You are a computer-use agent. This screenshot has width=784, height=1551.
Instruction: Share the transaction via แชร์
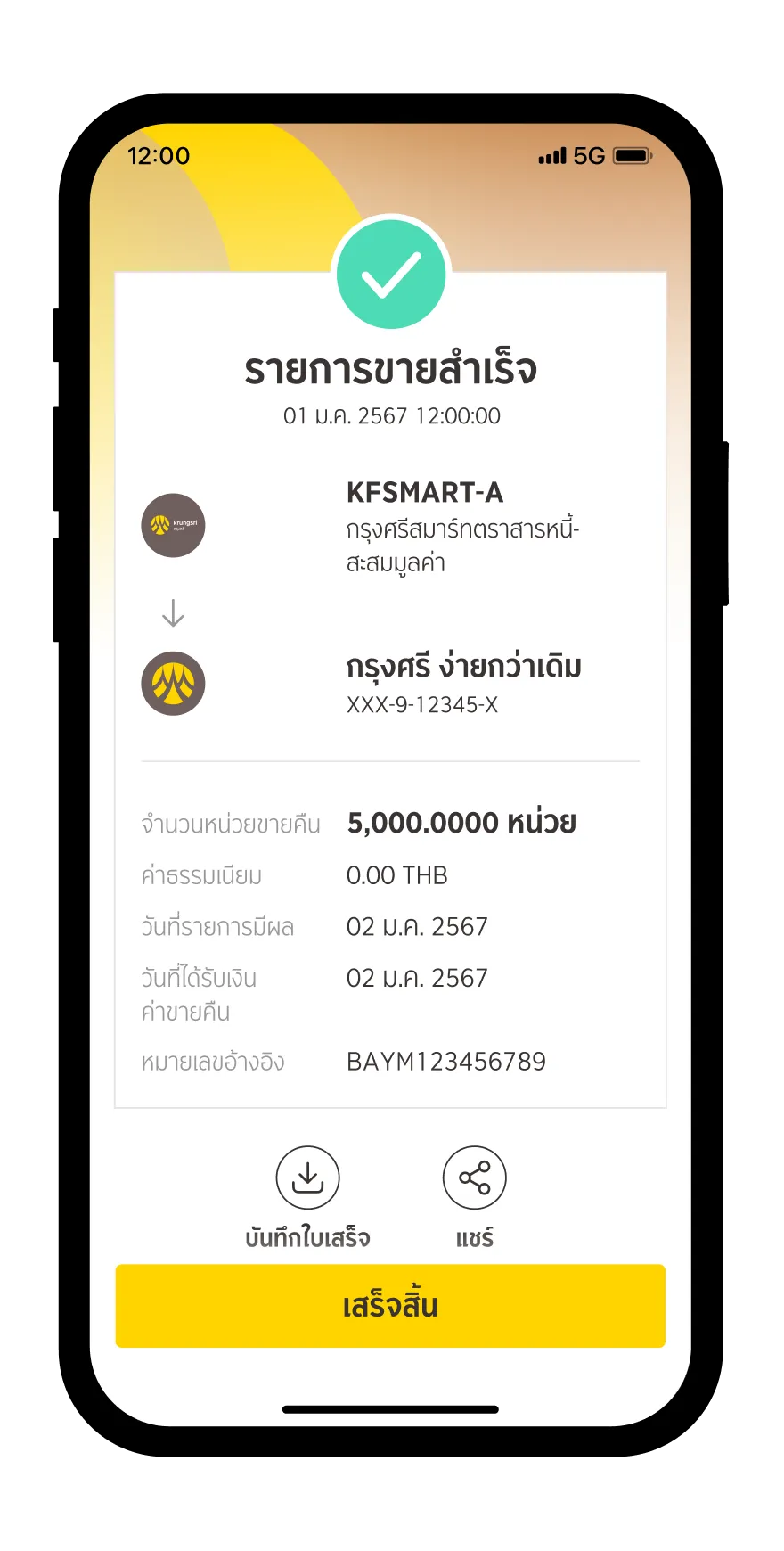(x=474, y=1178)
